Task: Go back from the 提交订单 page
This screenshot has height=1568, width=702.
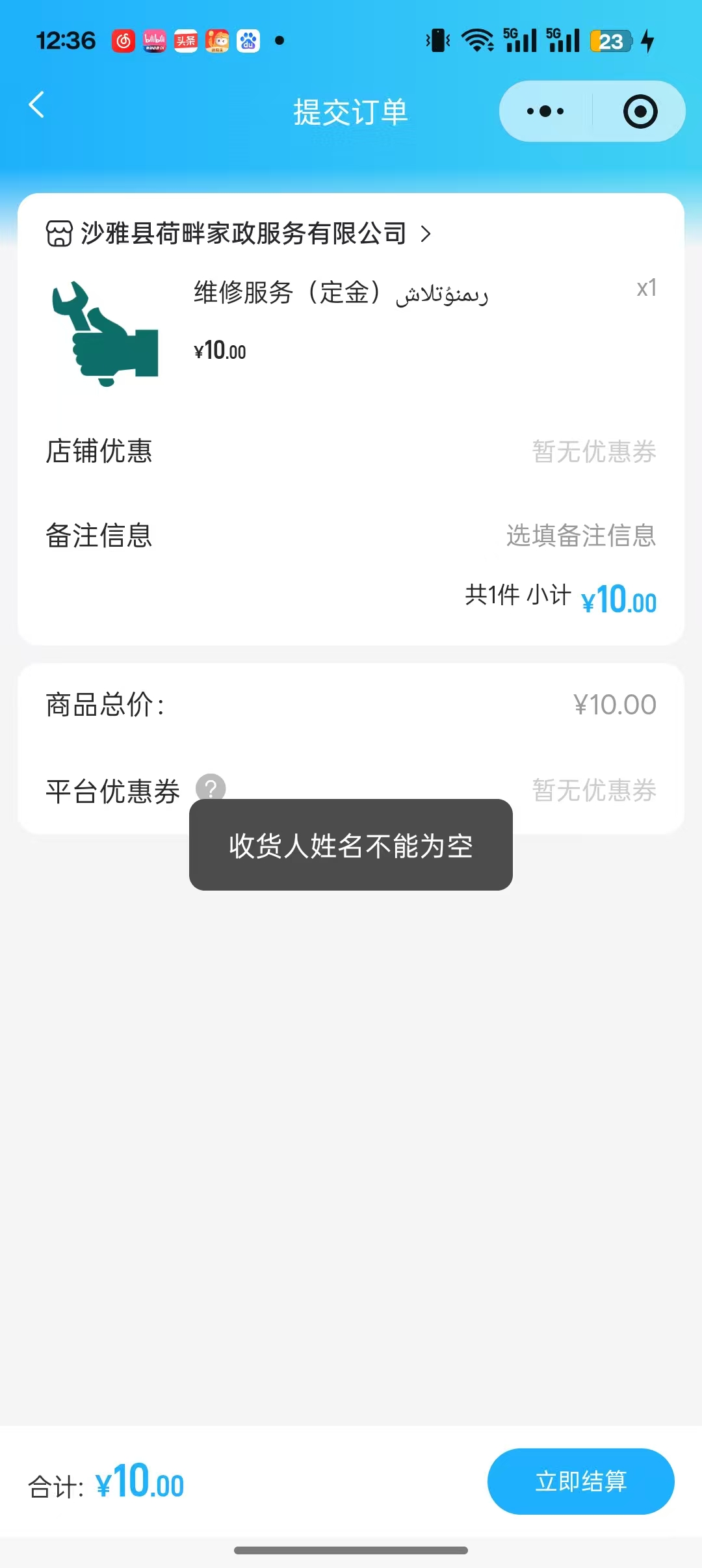Action: pos(37,105)
